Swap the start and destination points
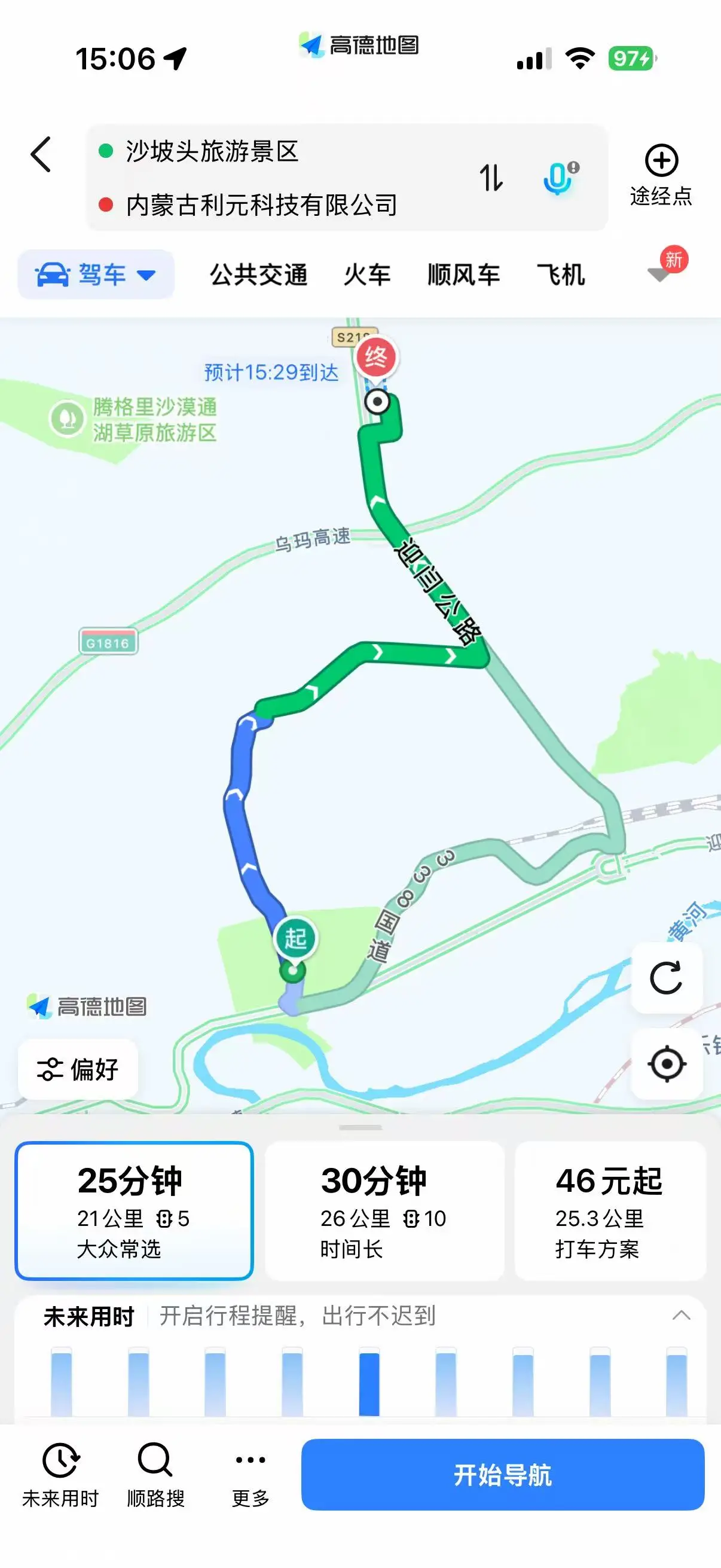Viewport: 721px width, 1568px height. pos(491,178)
